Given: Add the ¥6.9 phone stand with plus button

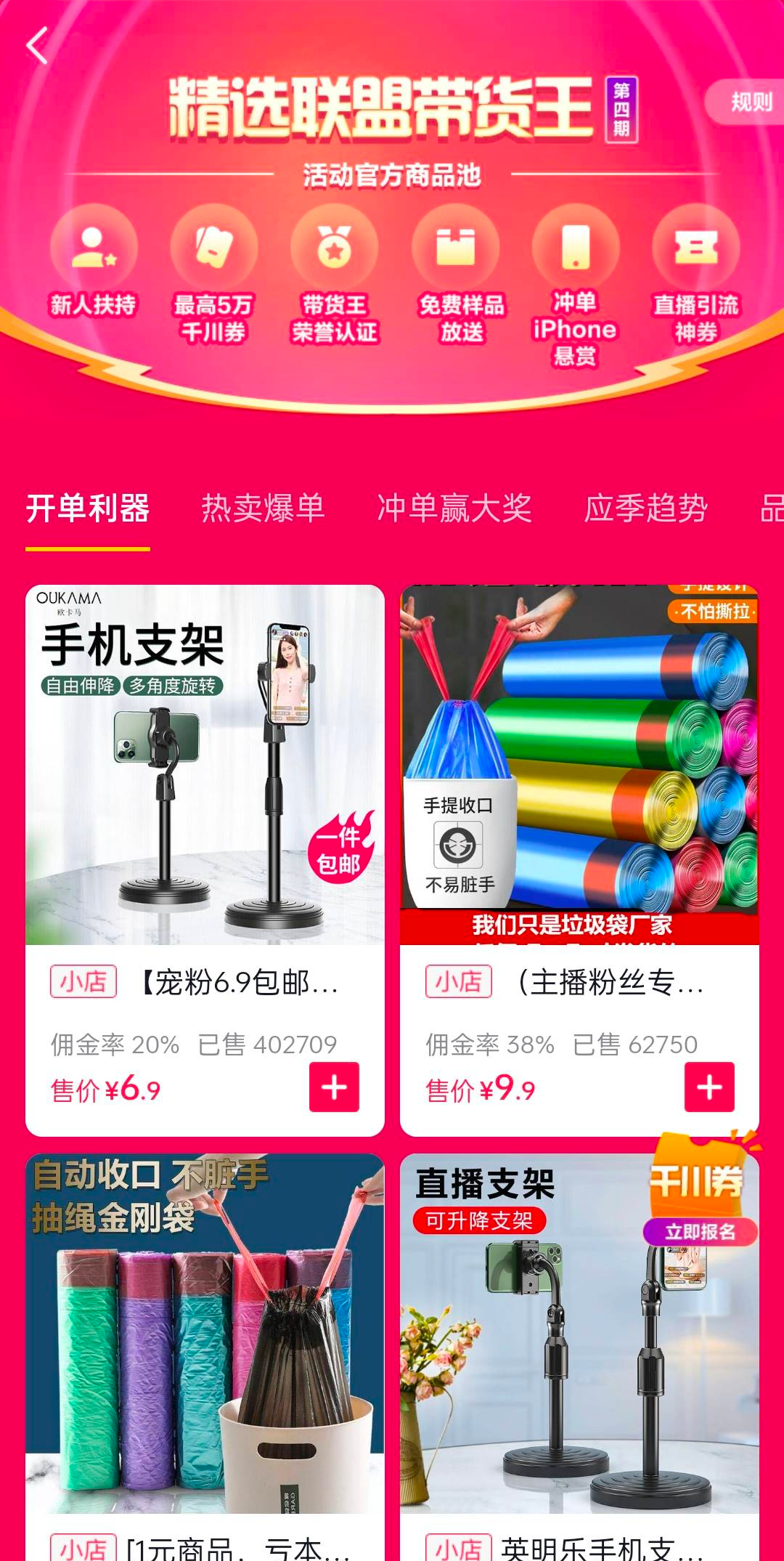Looking at the screenshot, I should 334,1087.
